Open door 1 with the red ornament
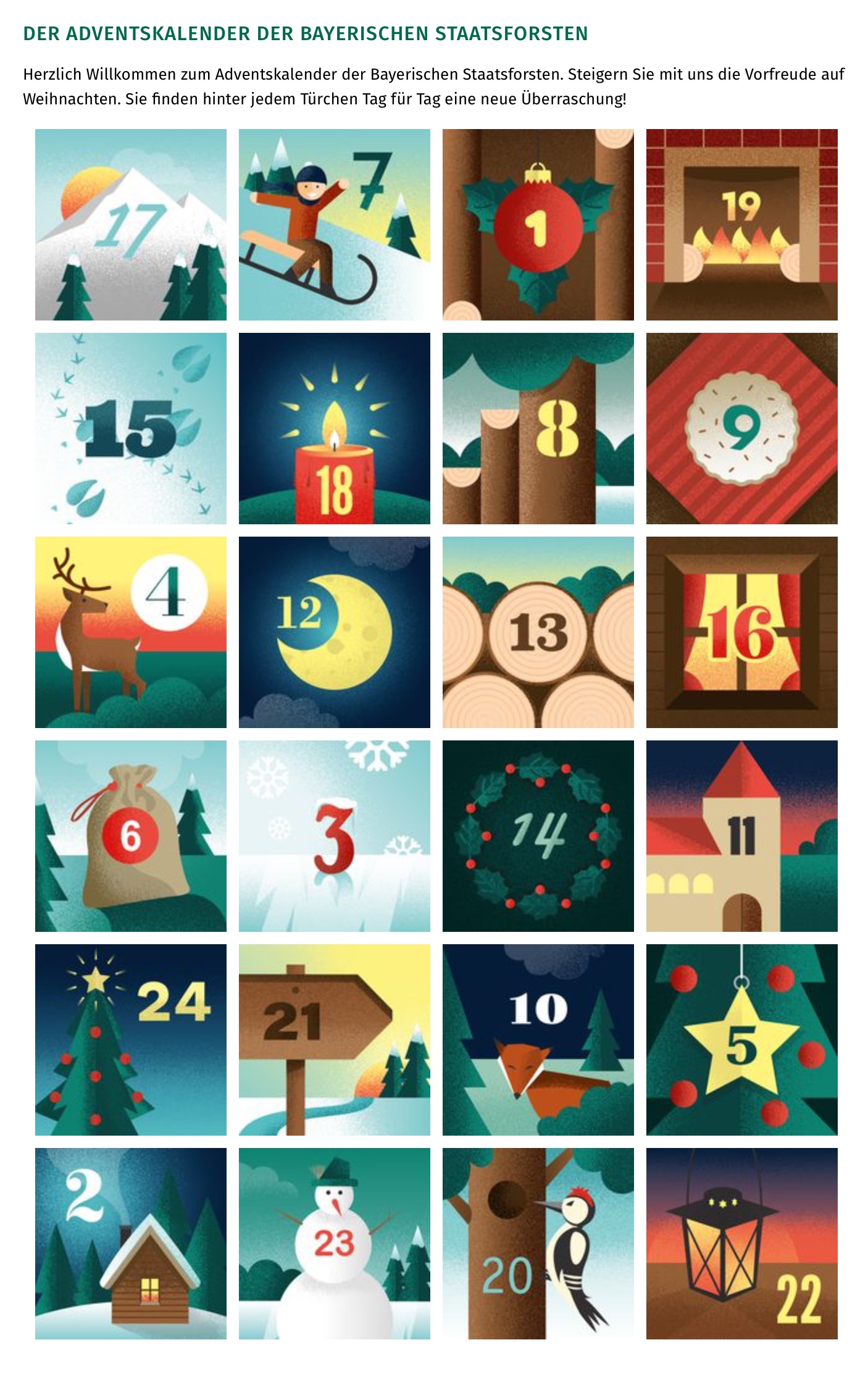Image resolution: width=868 pixels, height=1374 pixels. tap(538, 225)
